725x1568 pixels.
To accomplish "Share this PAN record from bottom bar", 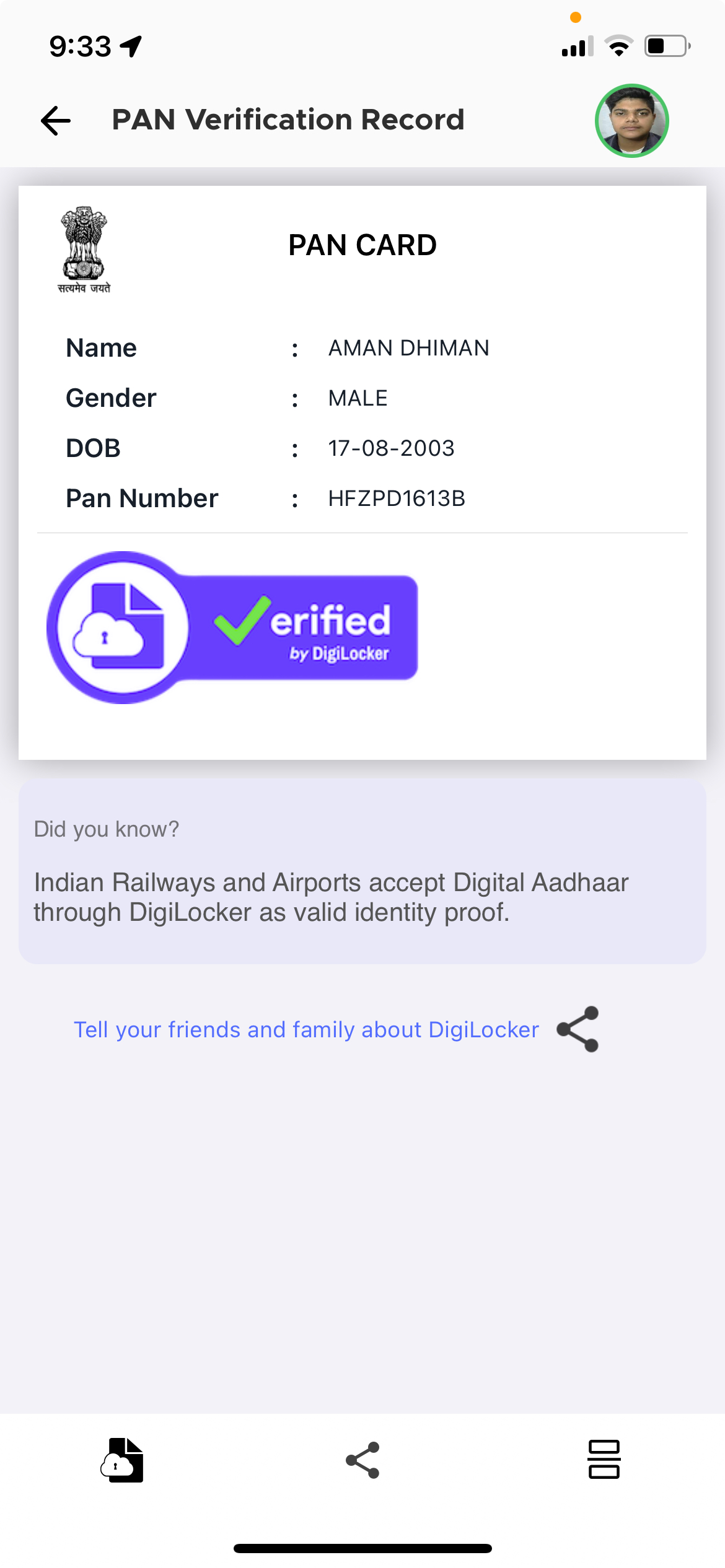I will tap(362, 1460).
